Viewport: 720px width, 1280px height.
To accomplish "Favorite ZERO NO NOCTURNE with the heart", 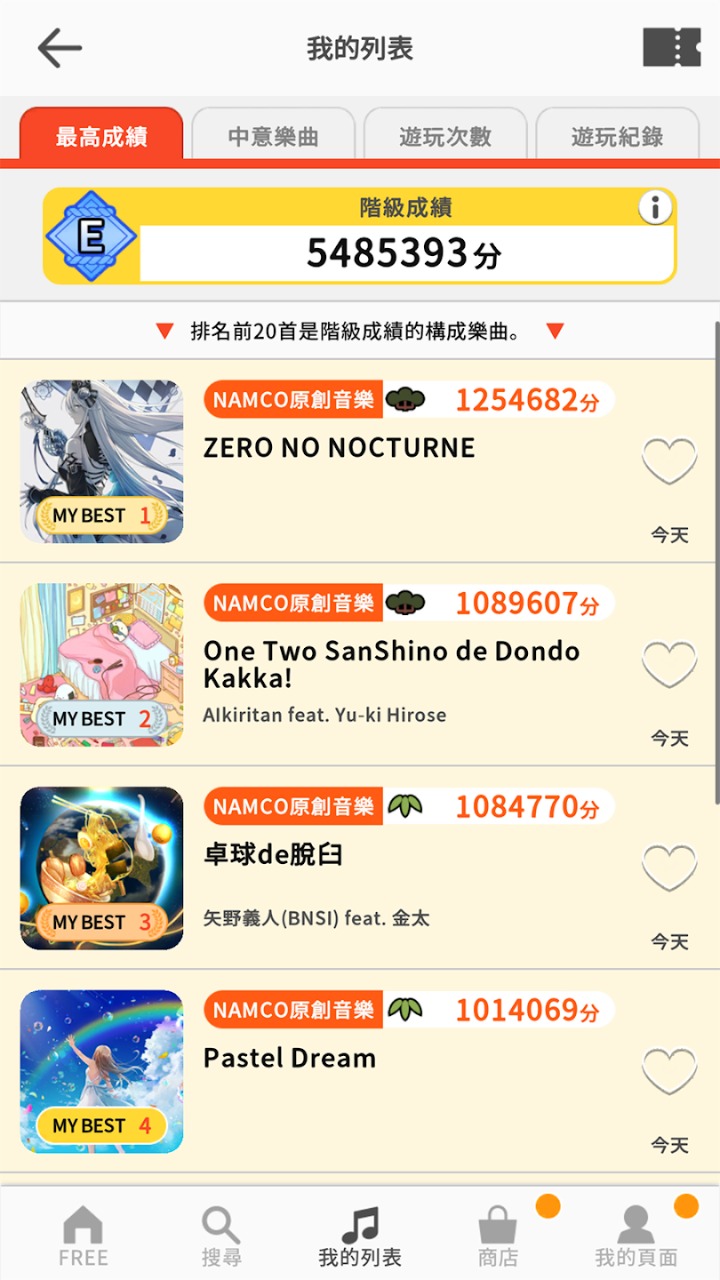I will coord(668,461).
